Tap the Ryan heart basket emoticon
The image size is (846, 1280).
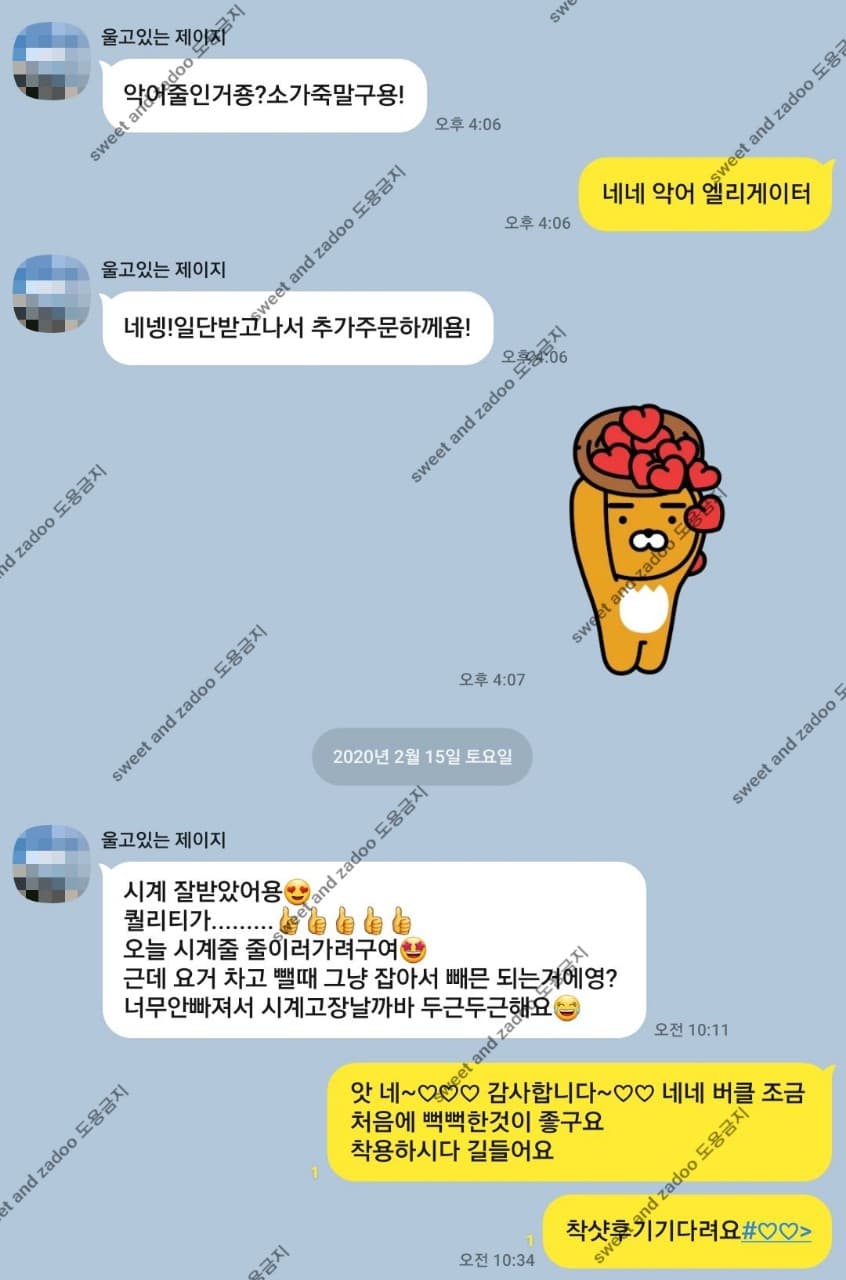[645, 537]
